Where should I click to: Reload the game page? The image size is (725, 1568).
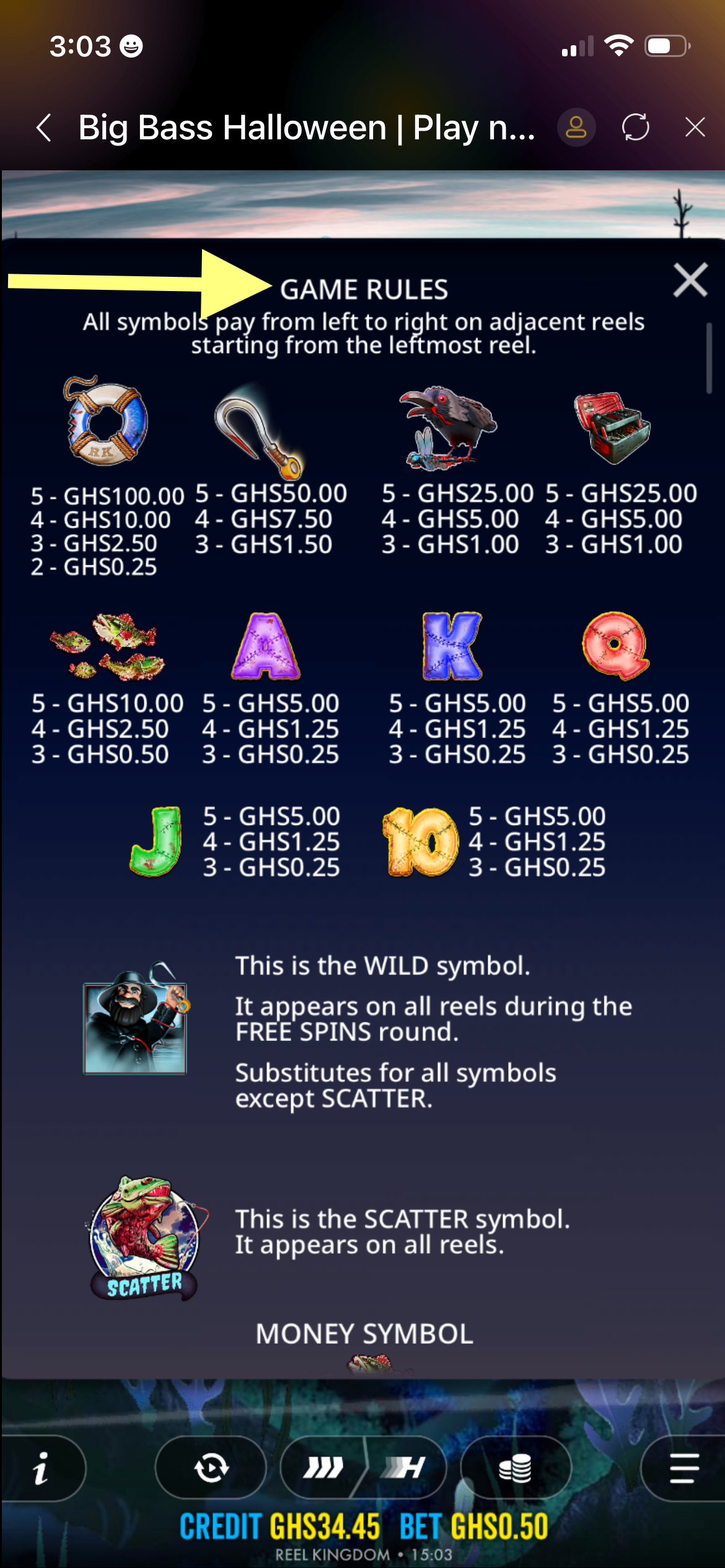[x=636, y=128]
